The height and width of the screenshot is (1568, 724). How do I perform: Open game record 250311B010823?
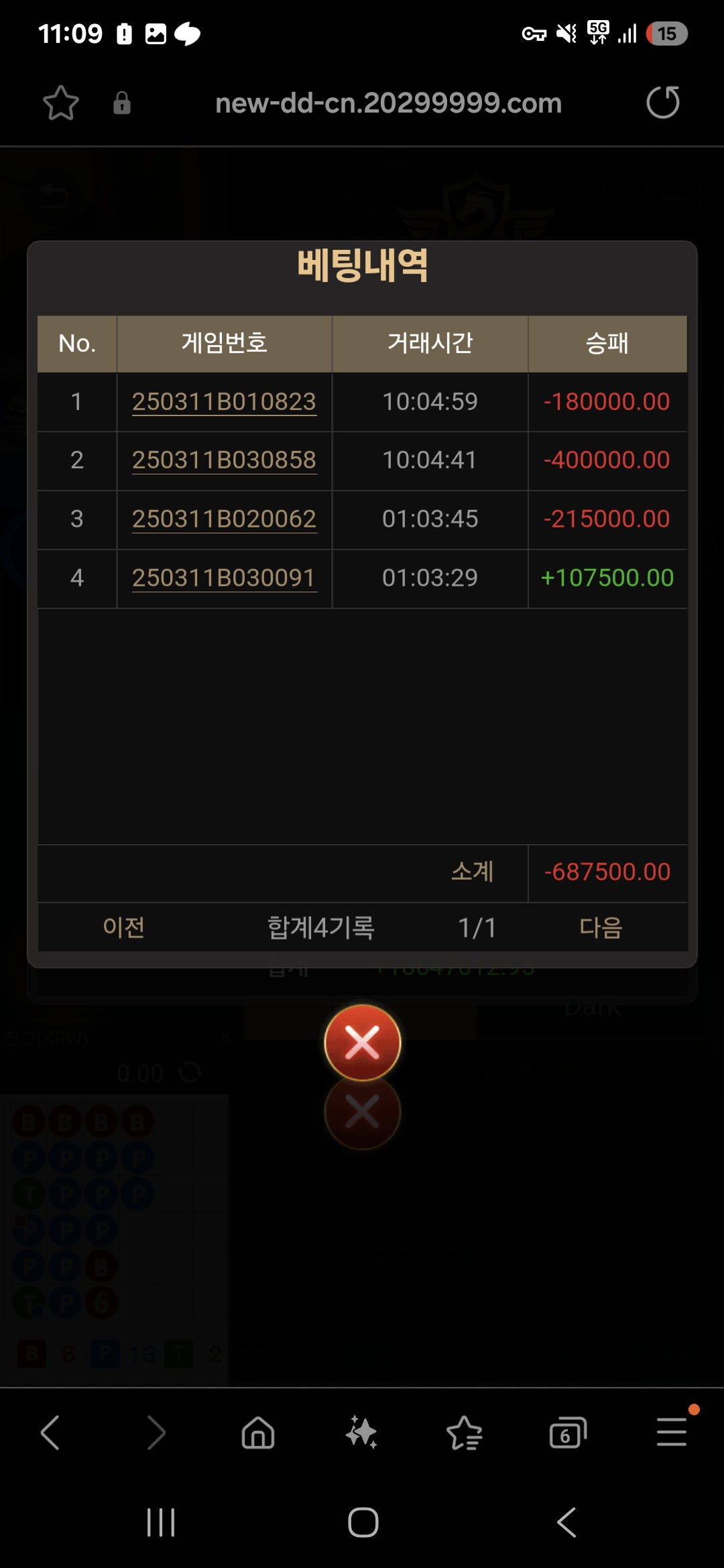[x=224, y=402]
